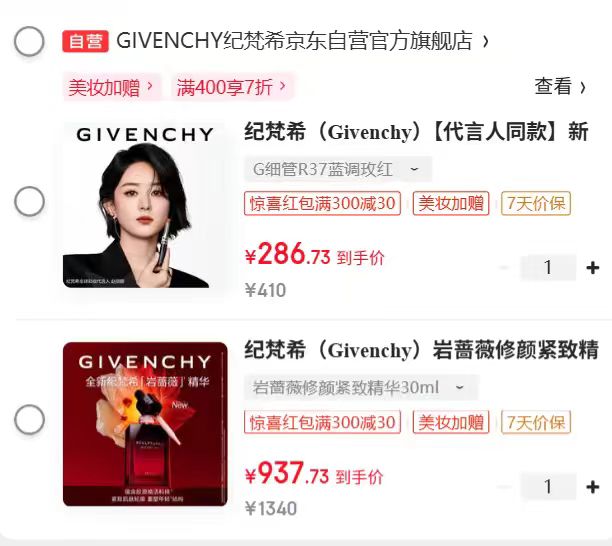Expand the 岩蔷薇修颜紧致精华30ml variant dropdown
Viewport: 612px width, 546px height.
tap(360, 387)
